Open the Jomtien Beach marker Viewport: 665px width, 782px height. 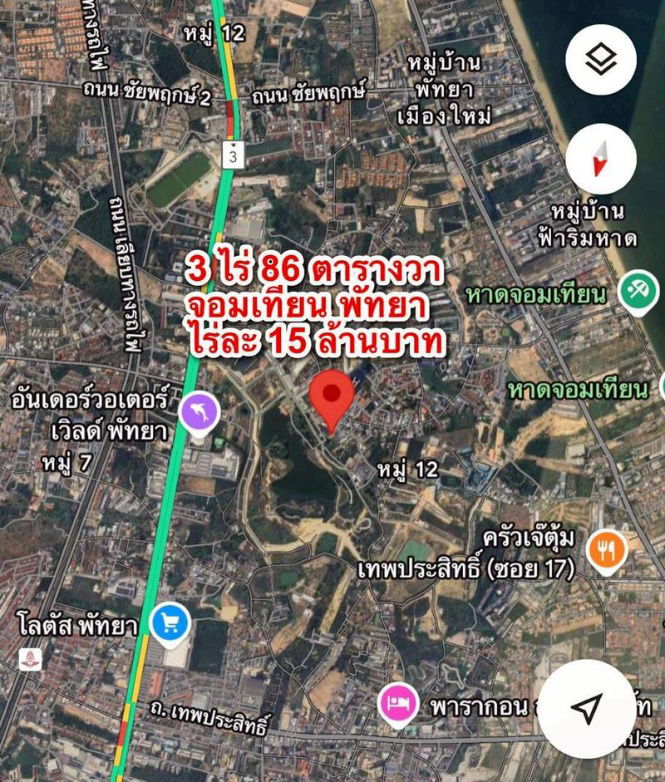pyautogui.click(x=636, y=292)
